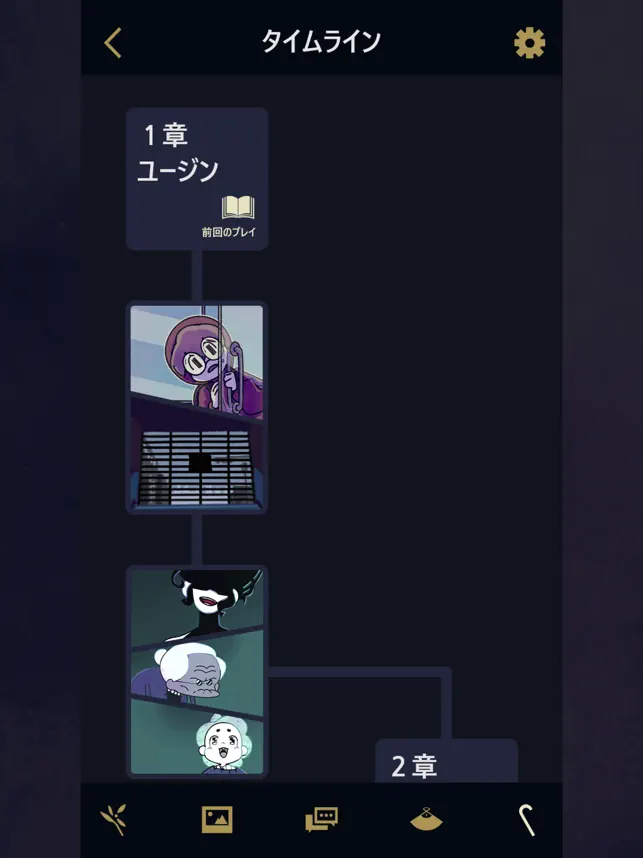Image resolution: width=643 pixels, height=858 pixels.
Task: Open the chat messages tab
Action: click(321, 820)
